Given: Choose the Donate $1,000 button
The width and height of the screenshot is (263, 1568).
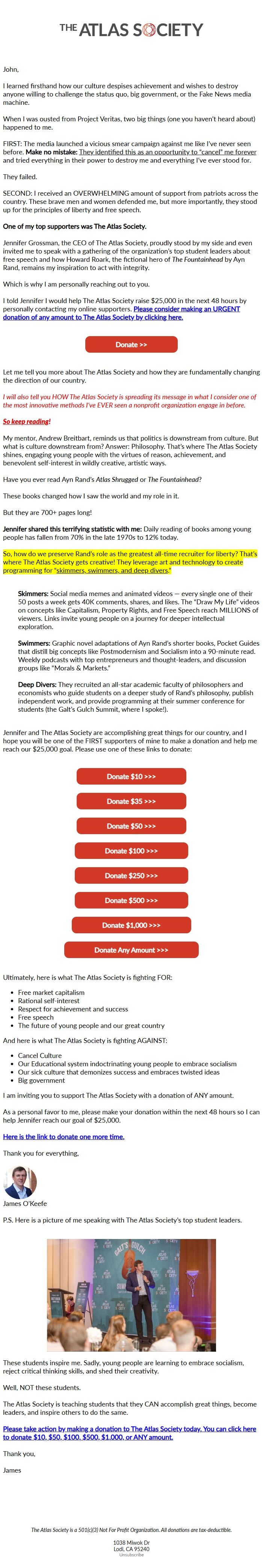Looking at the screenshot, I should pos(131,925).
